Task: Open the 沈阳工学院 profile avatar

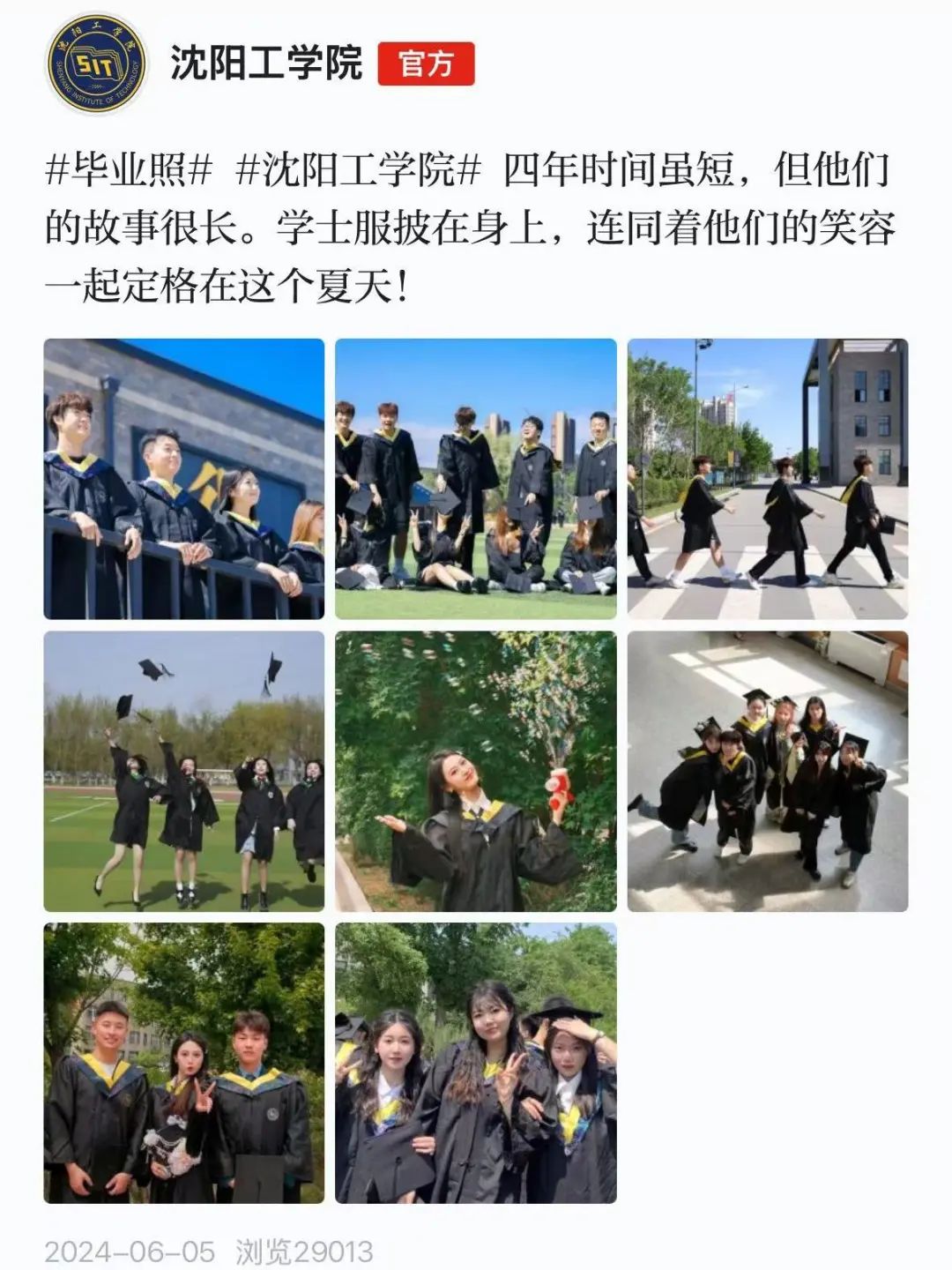Action: [x=96, y=63]
